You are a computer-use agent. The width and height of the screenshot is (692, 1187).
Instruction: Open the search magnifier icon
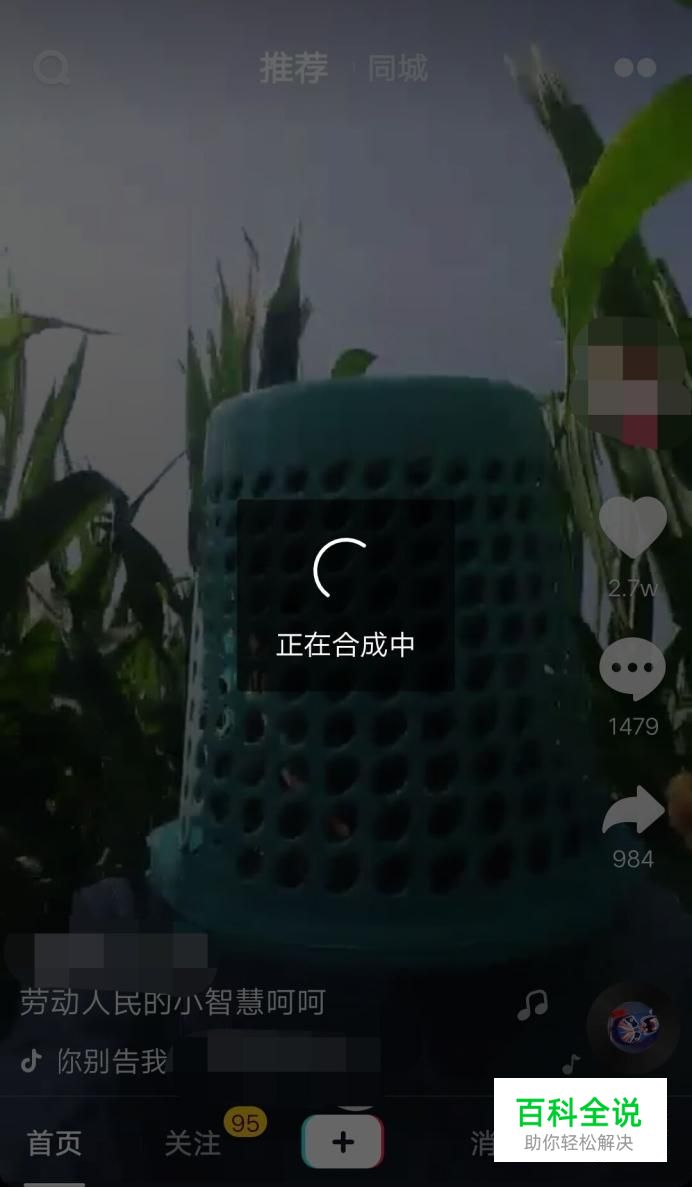click(51, 68)
